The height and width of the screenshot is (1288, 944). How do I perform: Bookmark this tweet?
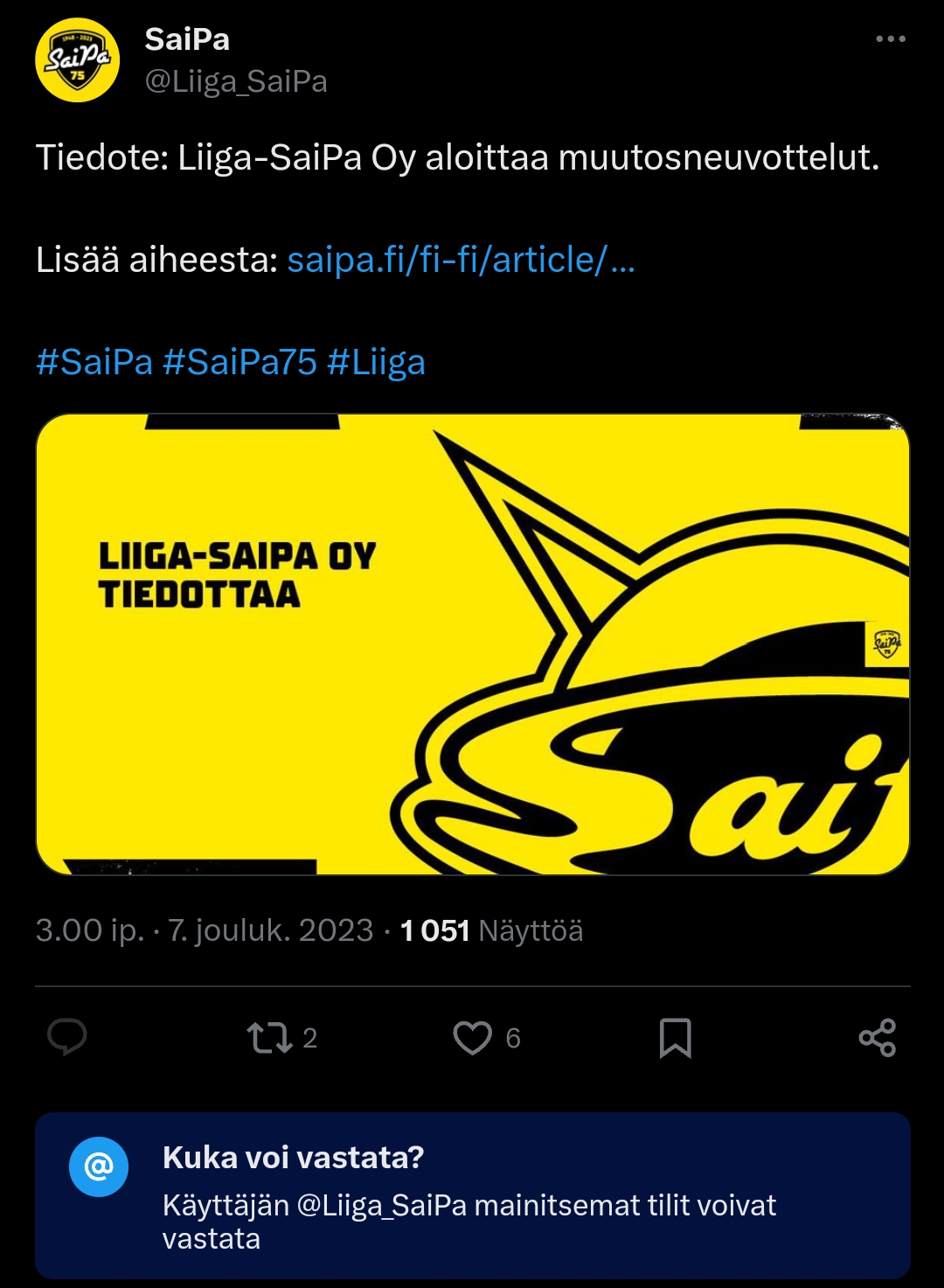pyautogui.click(x=675, y=1038)
